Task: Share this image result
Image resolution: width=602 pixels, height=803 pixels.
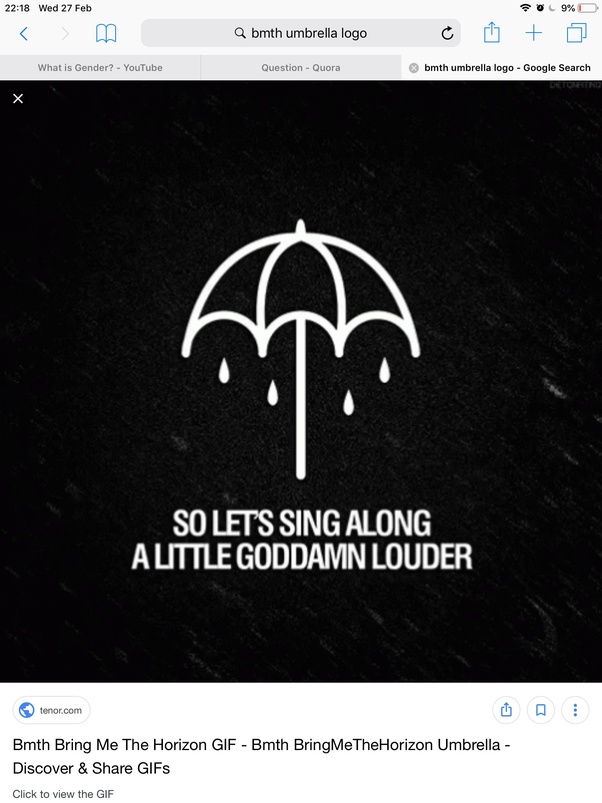Action: point(506,710)
